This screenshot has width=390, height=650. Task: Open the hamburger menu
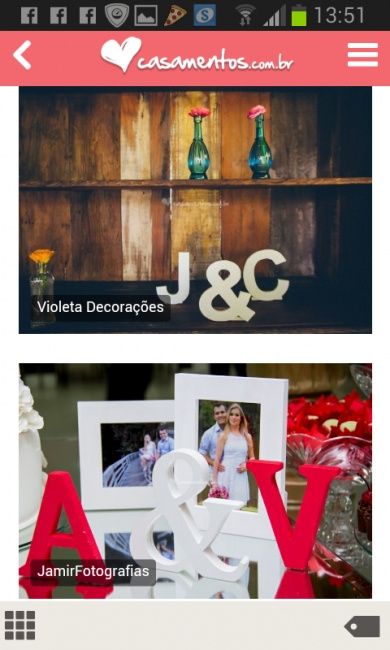(x=363, y=55)
